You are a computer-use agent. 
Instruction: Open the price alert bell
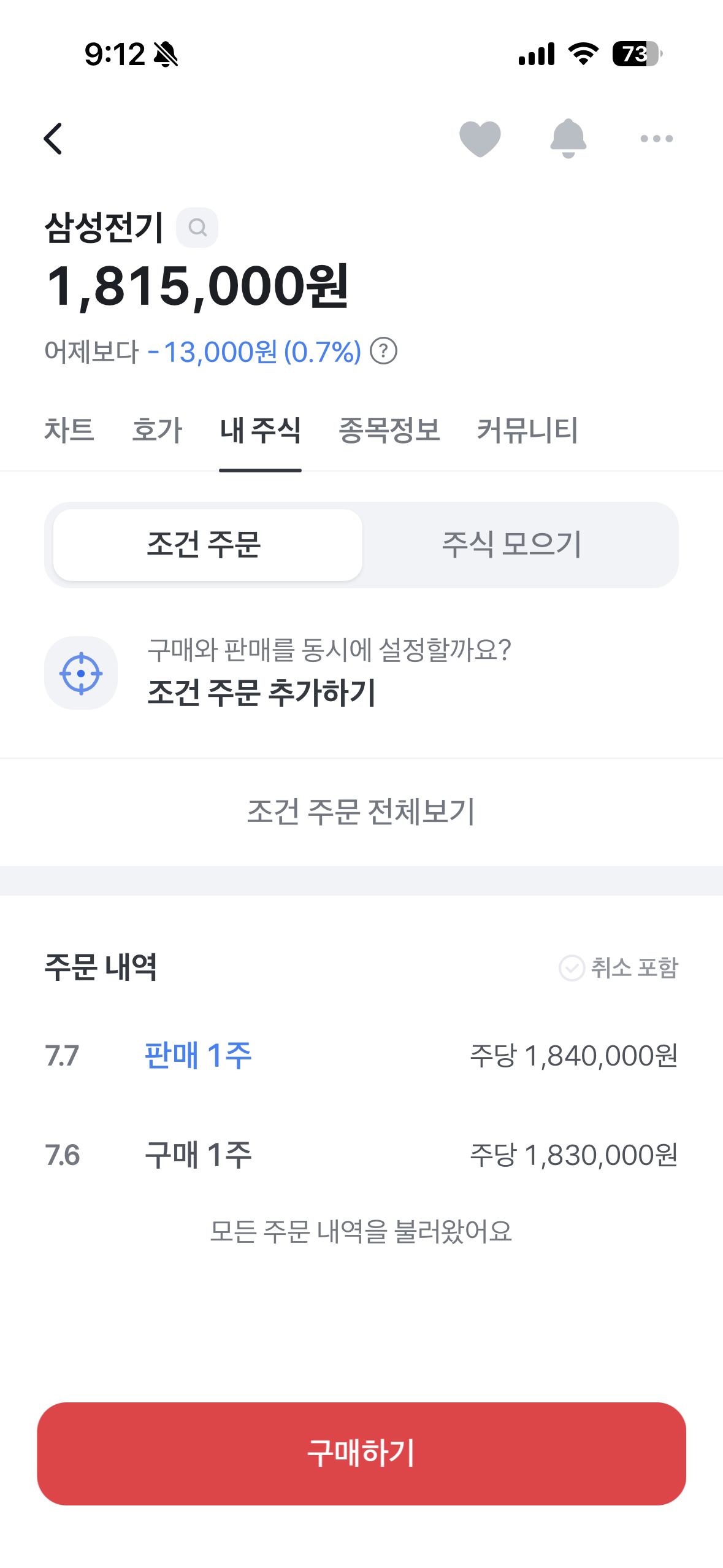pyautogui.click(x=568, y=139)
